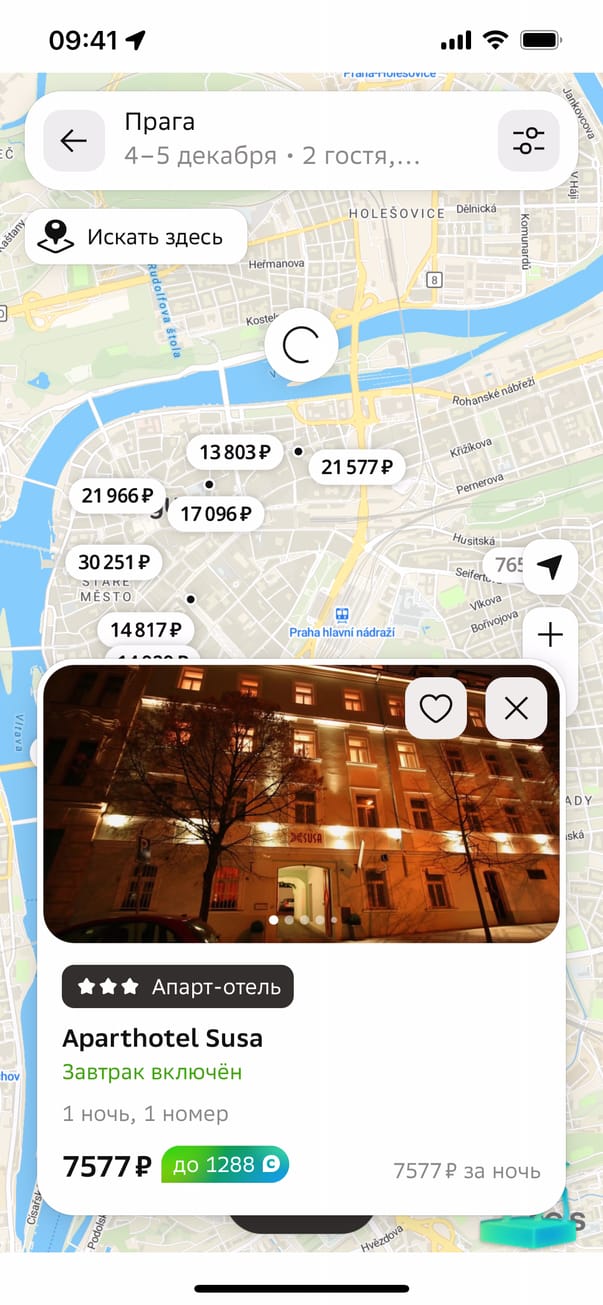Viewport: 603px width, 1305px height.
Task: Tap the Искать здесь button
Action: click(135, 237)
